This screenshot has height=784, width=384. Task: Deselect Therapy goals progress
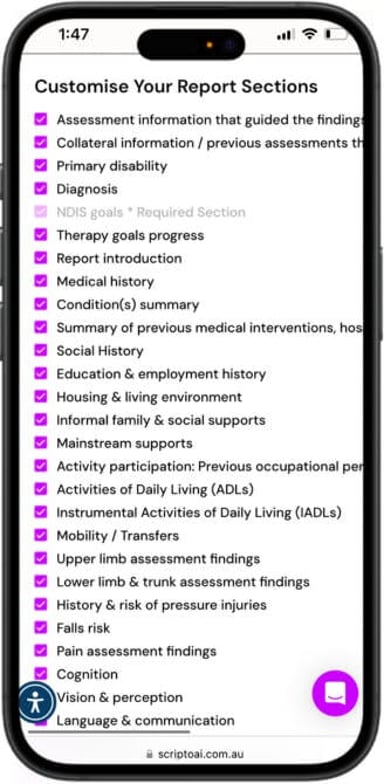point(40,234)
